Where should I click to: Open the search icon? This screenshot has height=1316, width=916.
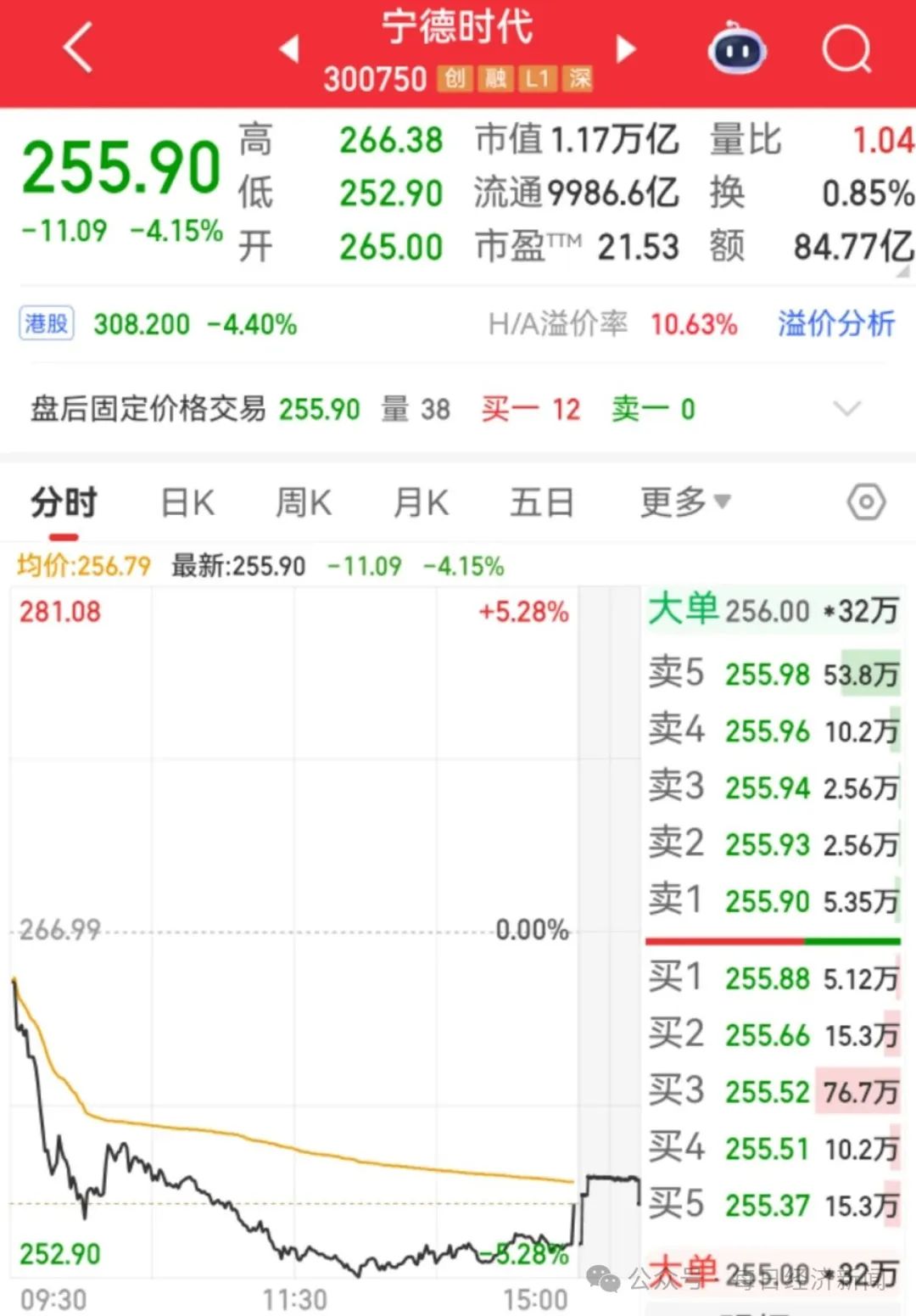[846, 49]
